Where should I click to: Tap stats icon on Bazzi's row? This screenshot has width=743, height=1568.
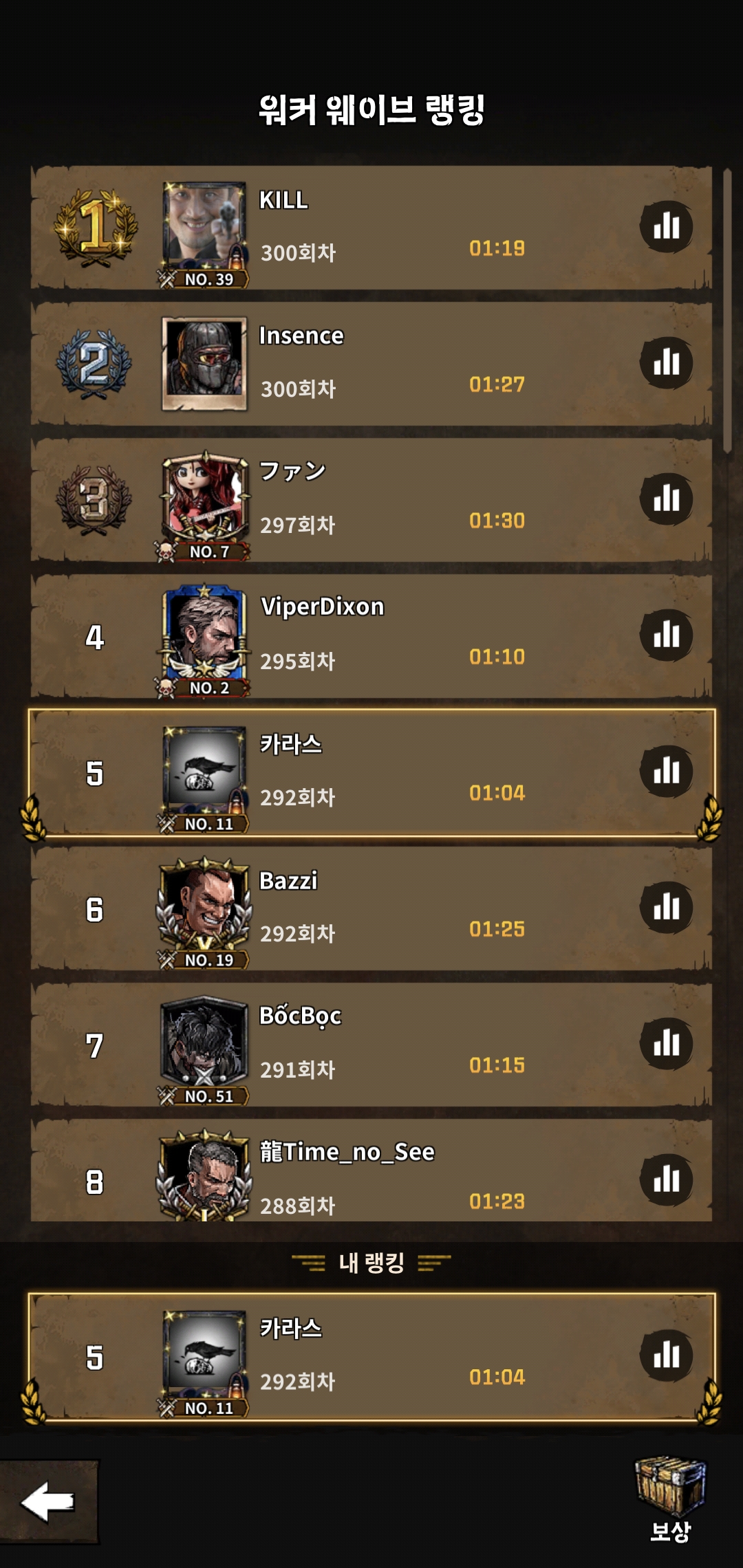pyautogui.click(x=666, y=907)
